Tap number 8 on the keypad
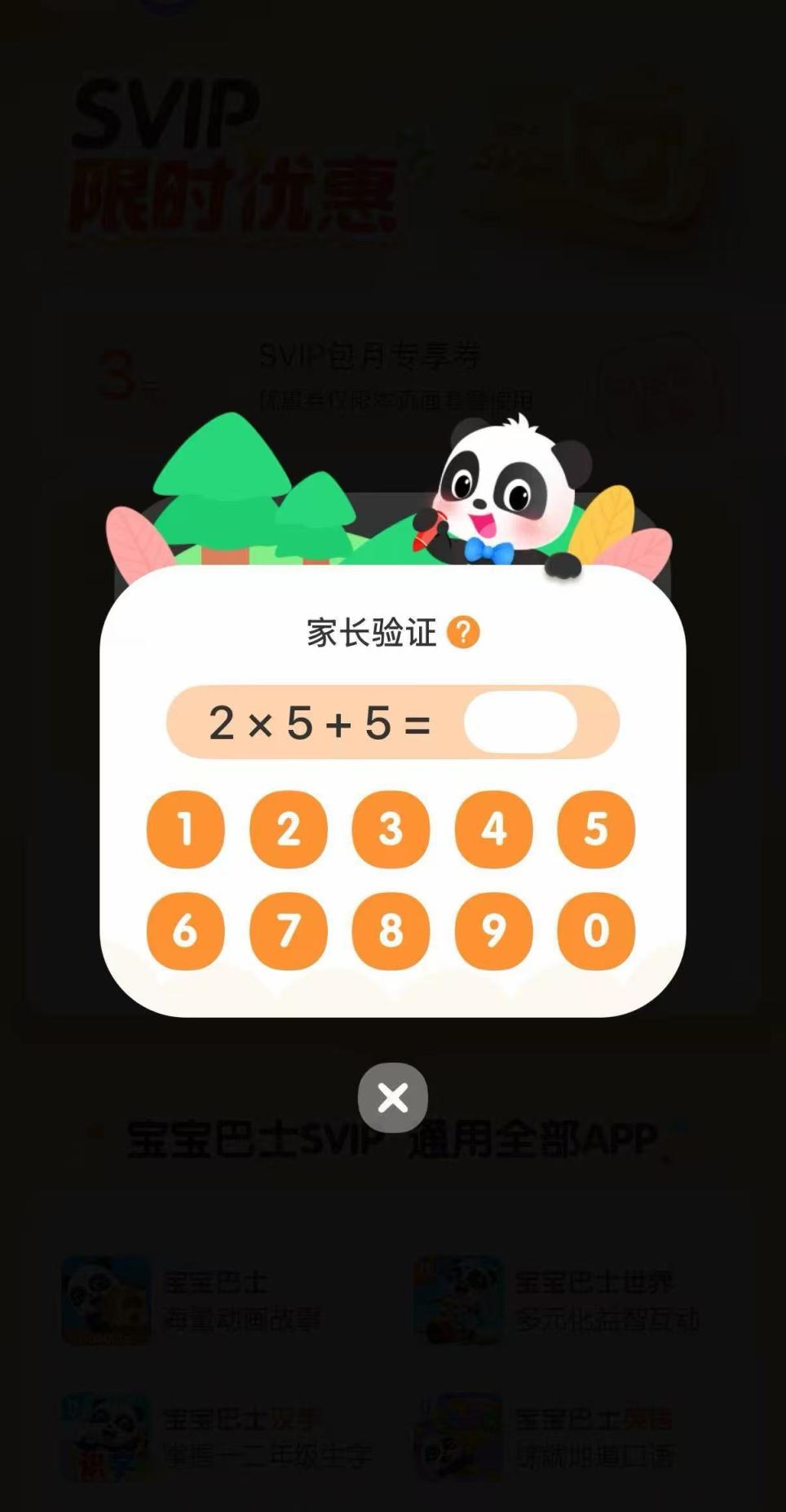 coord(391,931)
